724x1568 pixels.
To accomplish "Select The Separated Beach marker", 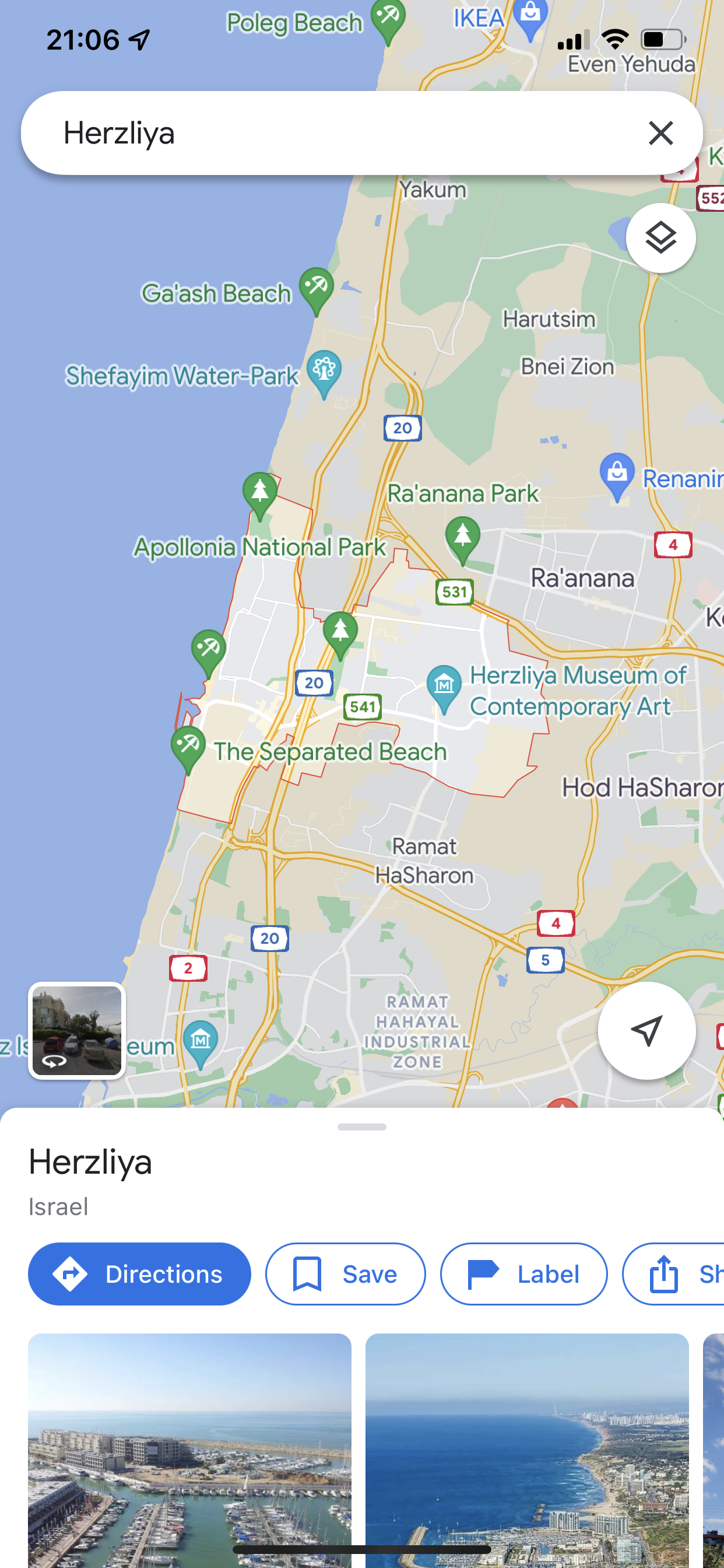I will point(188,745).
